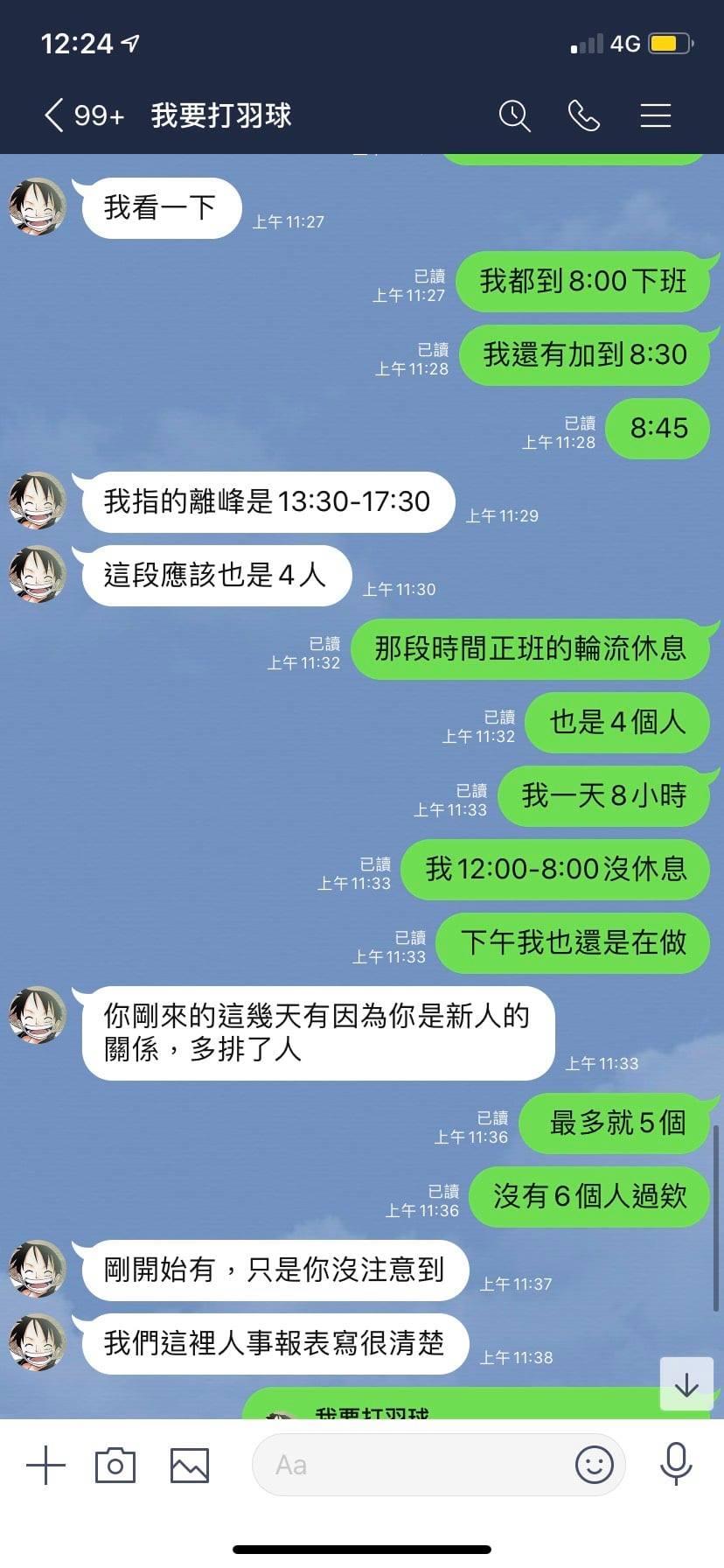
Task: Open the plus attachment options
Action: 45,1465
